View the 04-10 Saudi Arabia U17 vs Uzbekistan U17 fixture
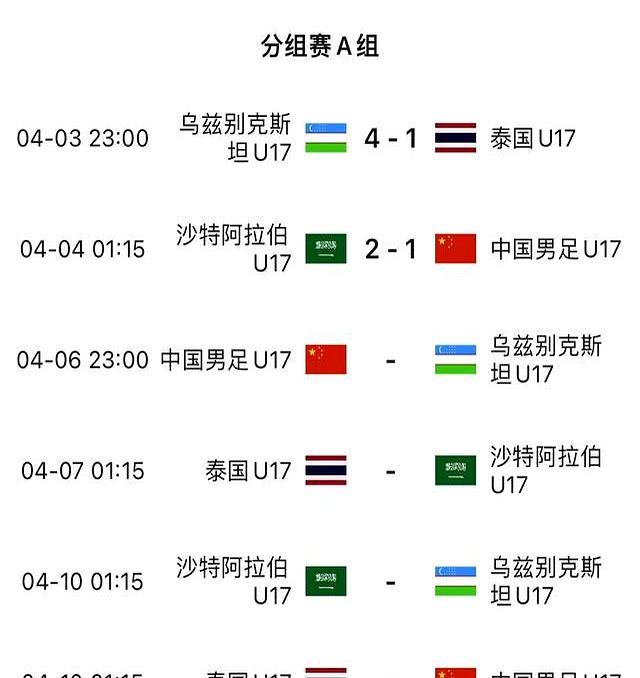 tap(390, 582)
